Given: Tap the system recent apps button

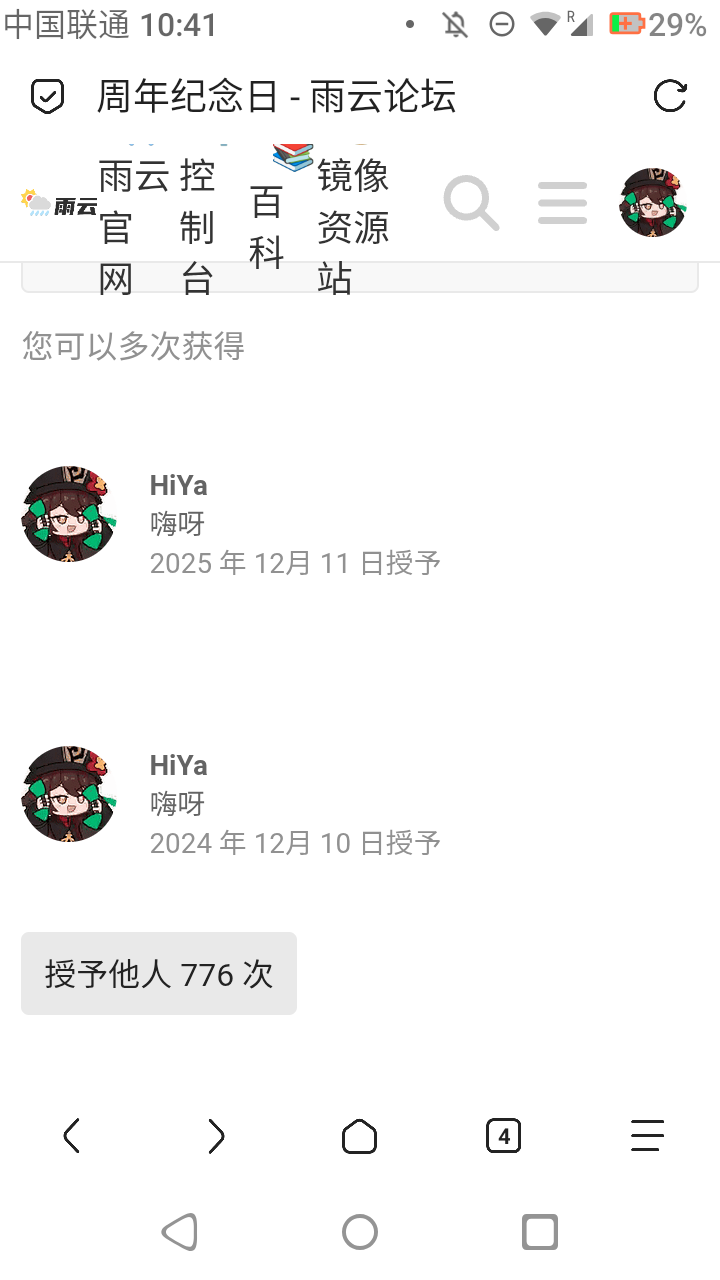Looking at the screenshot, I should pos(539,1232).
